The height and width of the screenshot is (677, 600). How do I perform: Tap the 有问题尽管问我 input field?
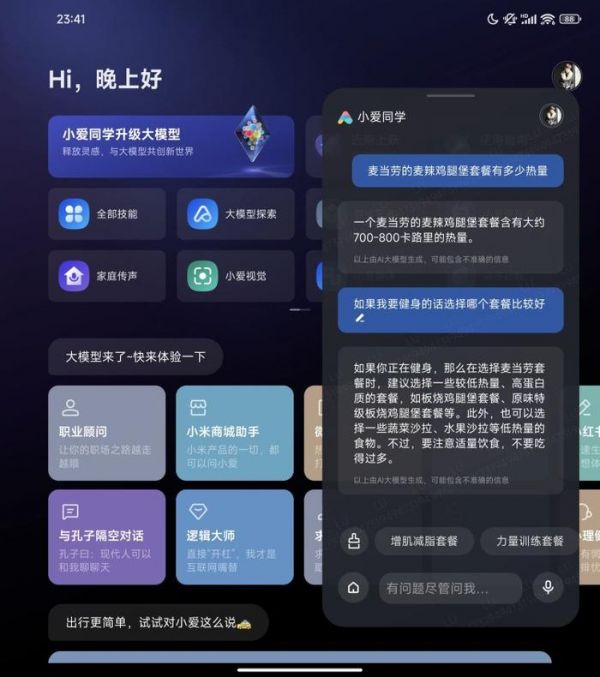[448, 588]
